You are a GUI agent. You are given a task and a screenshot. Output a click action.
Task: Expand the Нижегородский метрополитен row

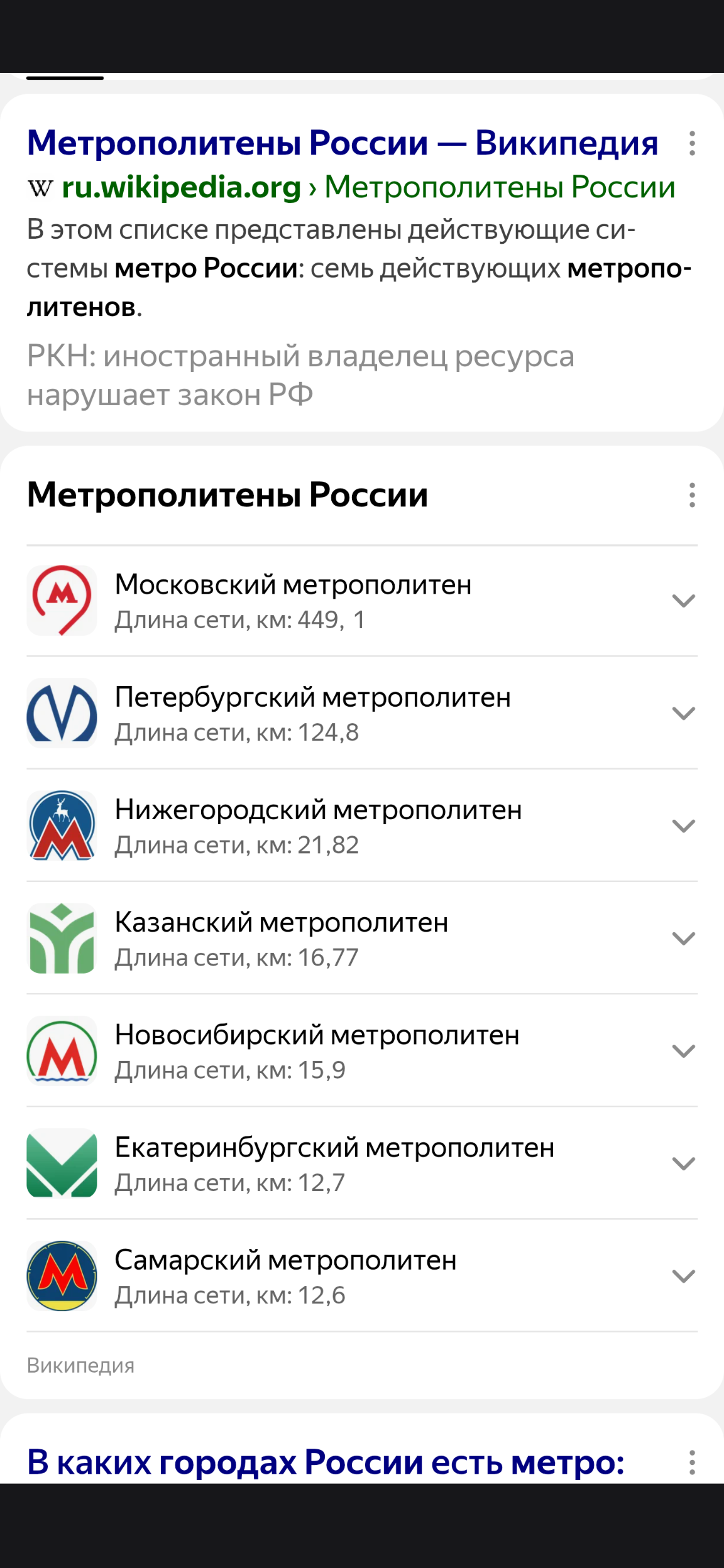tap(683, 825)
